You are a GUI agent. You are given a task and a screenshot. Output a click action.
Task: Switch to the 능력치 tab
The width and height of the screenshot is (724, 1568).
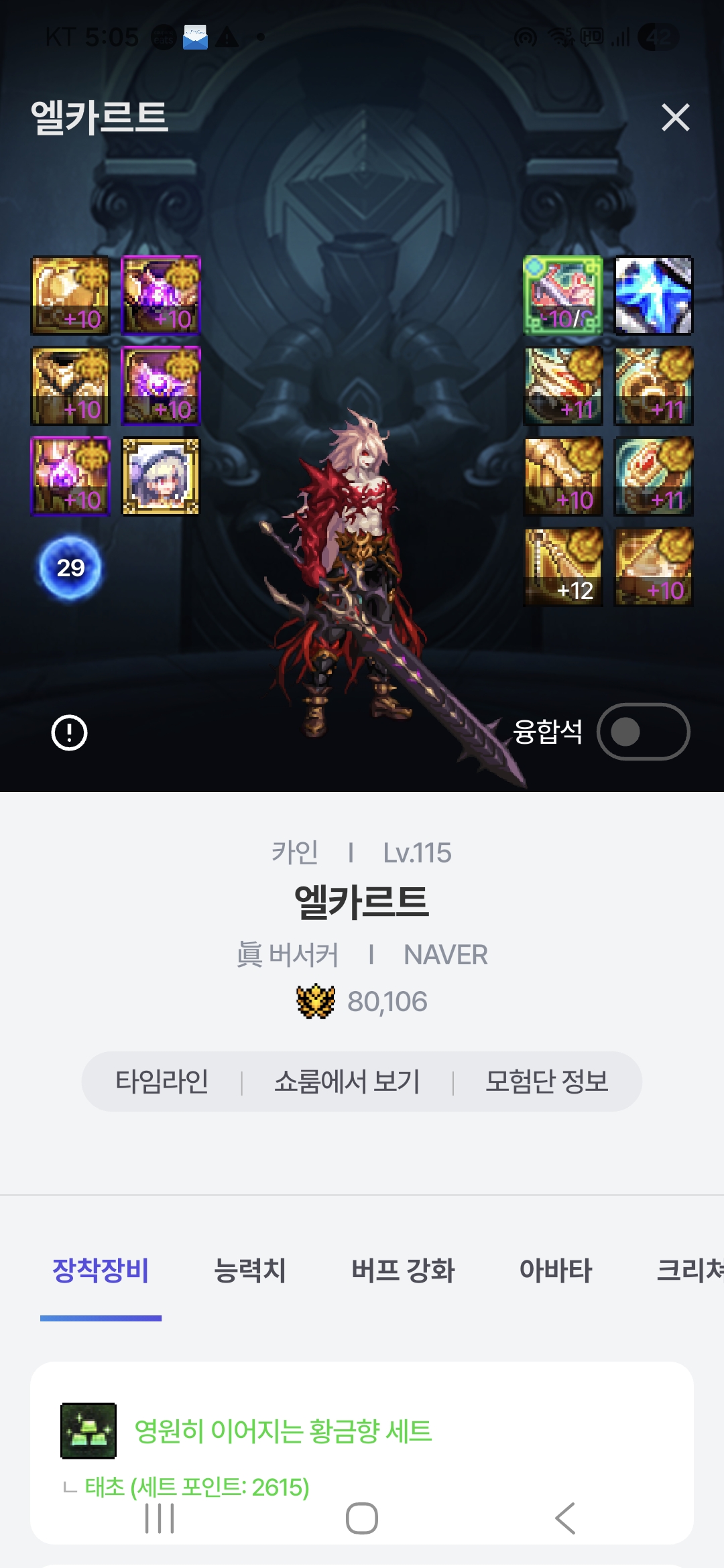[249, 1270]
